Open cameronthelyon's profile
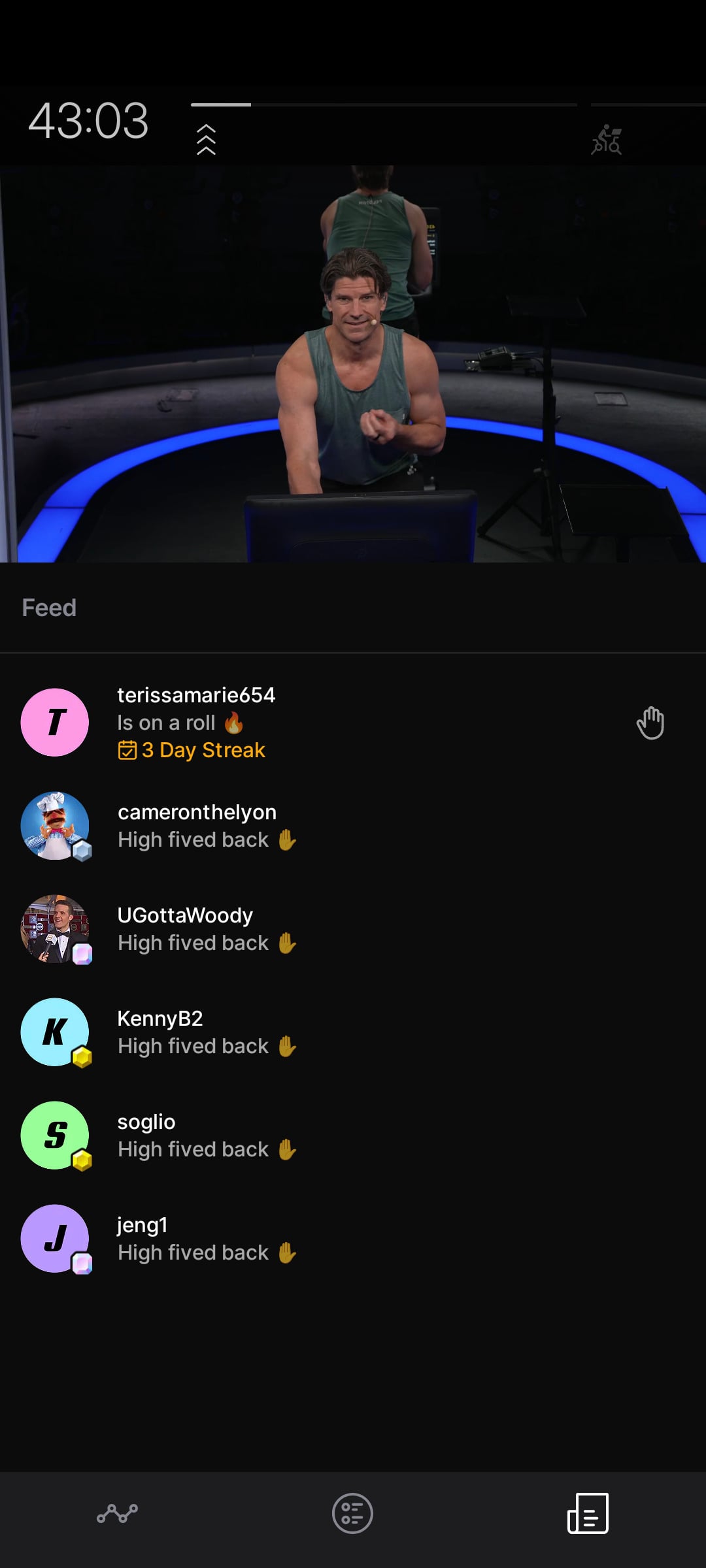The width and height of the screenshot is (706, 1568). click(x=55, y=826)
